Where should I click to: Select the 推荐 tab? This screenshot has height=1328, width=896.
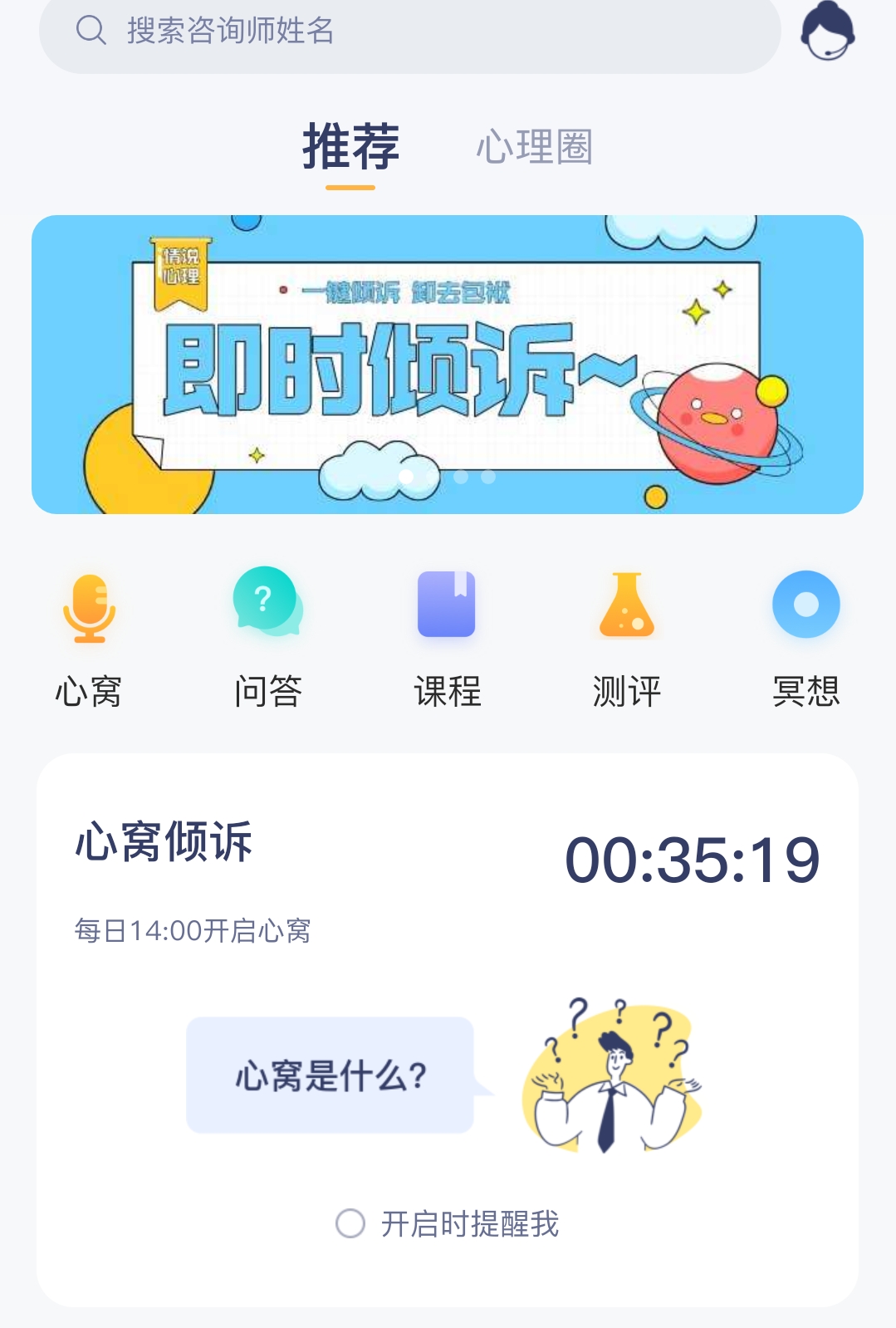coord(350,147)
